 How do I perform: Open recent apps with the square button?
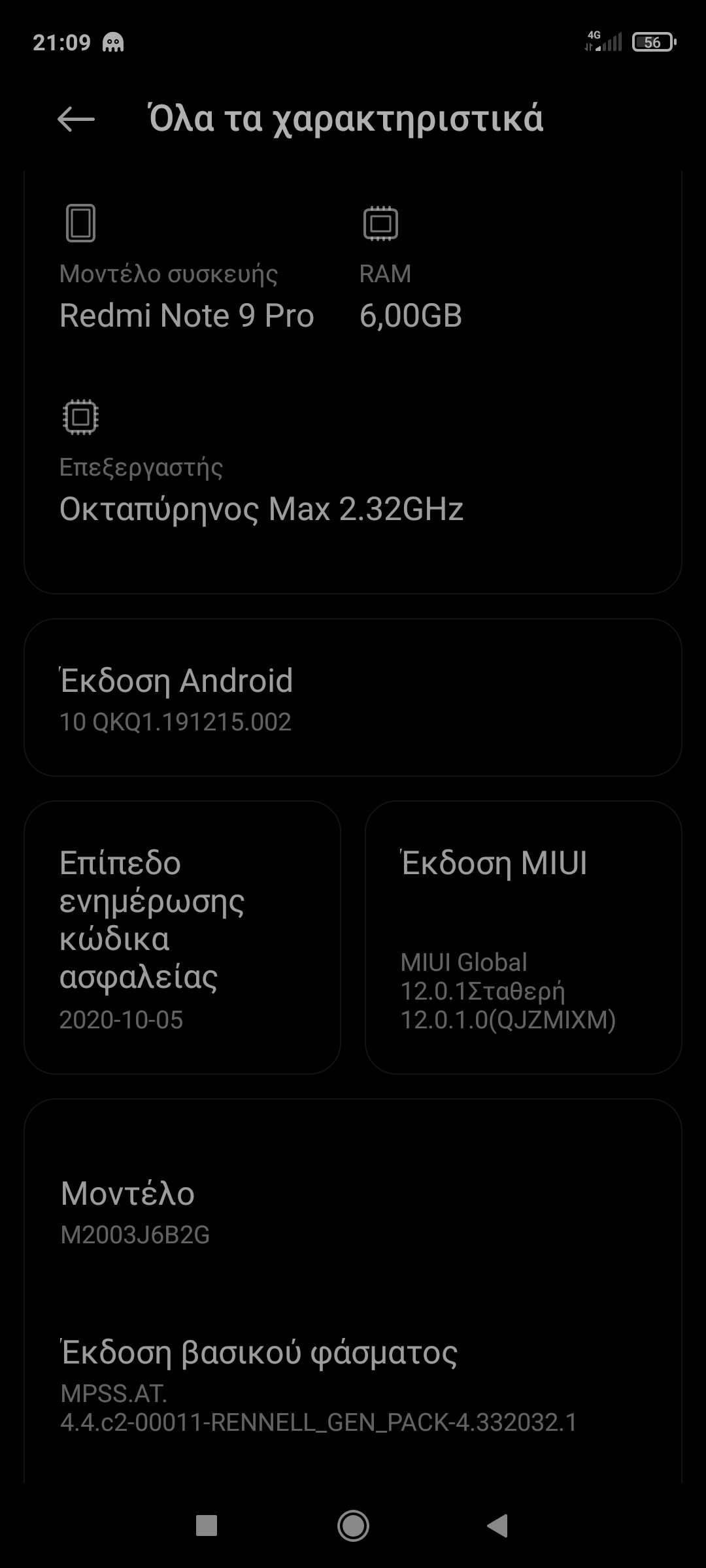tap(207, 1526)
